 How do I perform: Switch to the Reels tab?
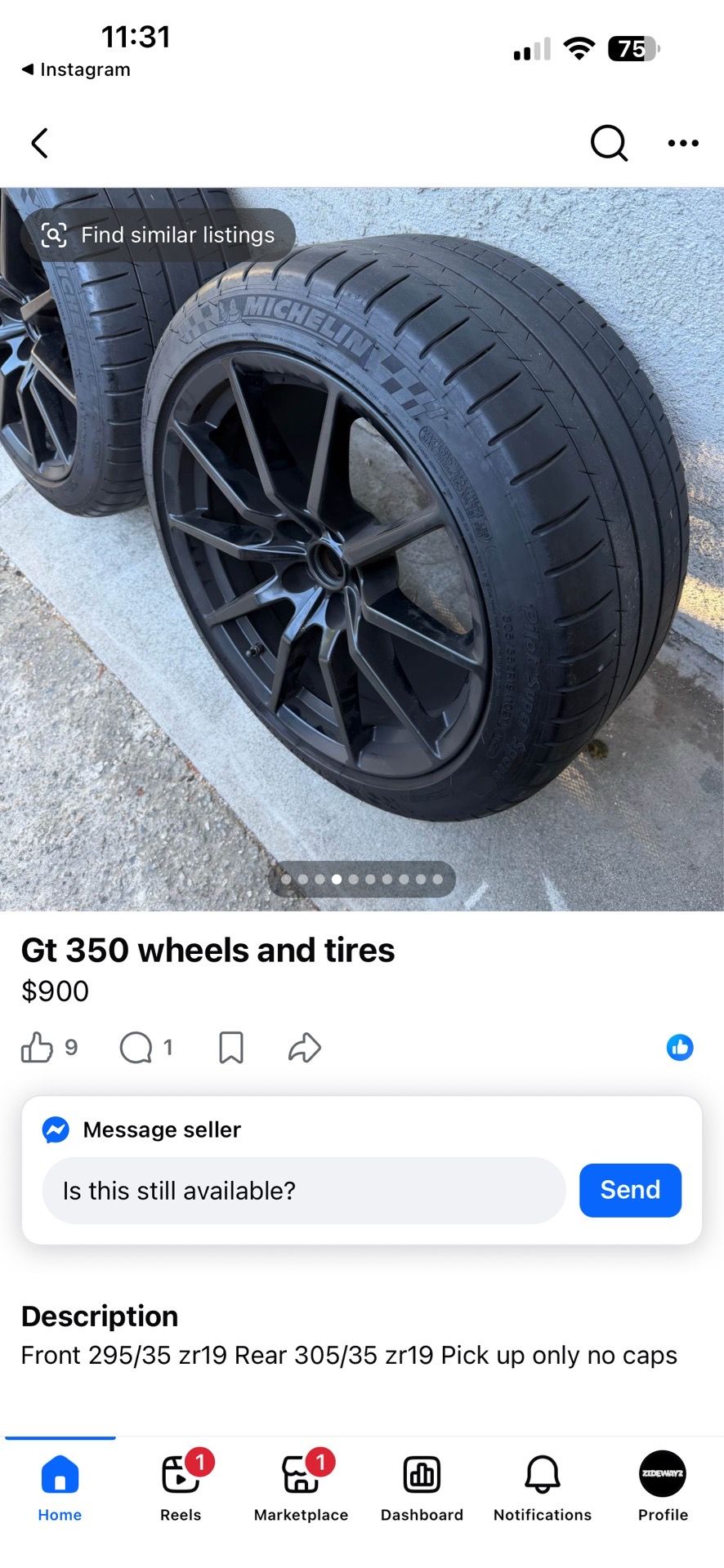point(181,1486)
